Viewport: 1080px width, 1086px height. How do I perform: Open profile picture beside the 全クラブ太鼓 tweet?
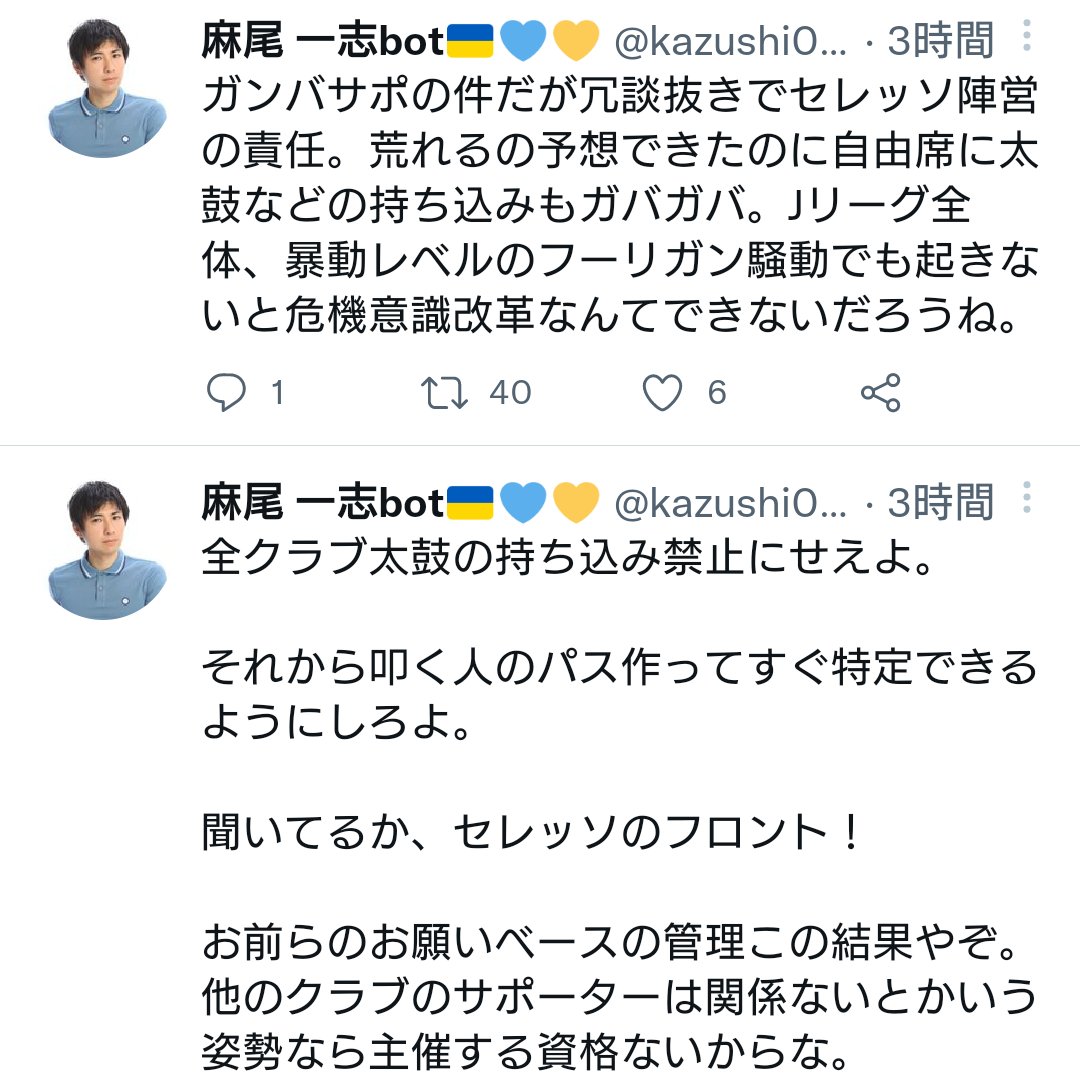point(107,550)
